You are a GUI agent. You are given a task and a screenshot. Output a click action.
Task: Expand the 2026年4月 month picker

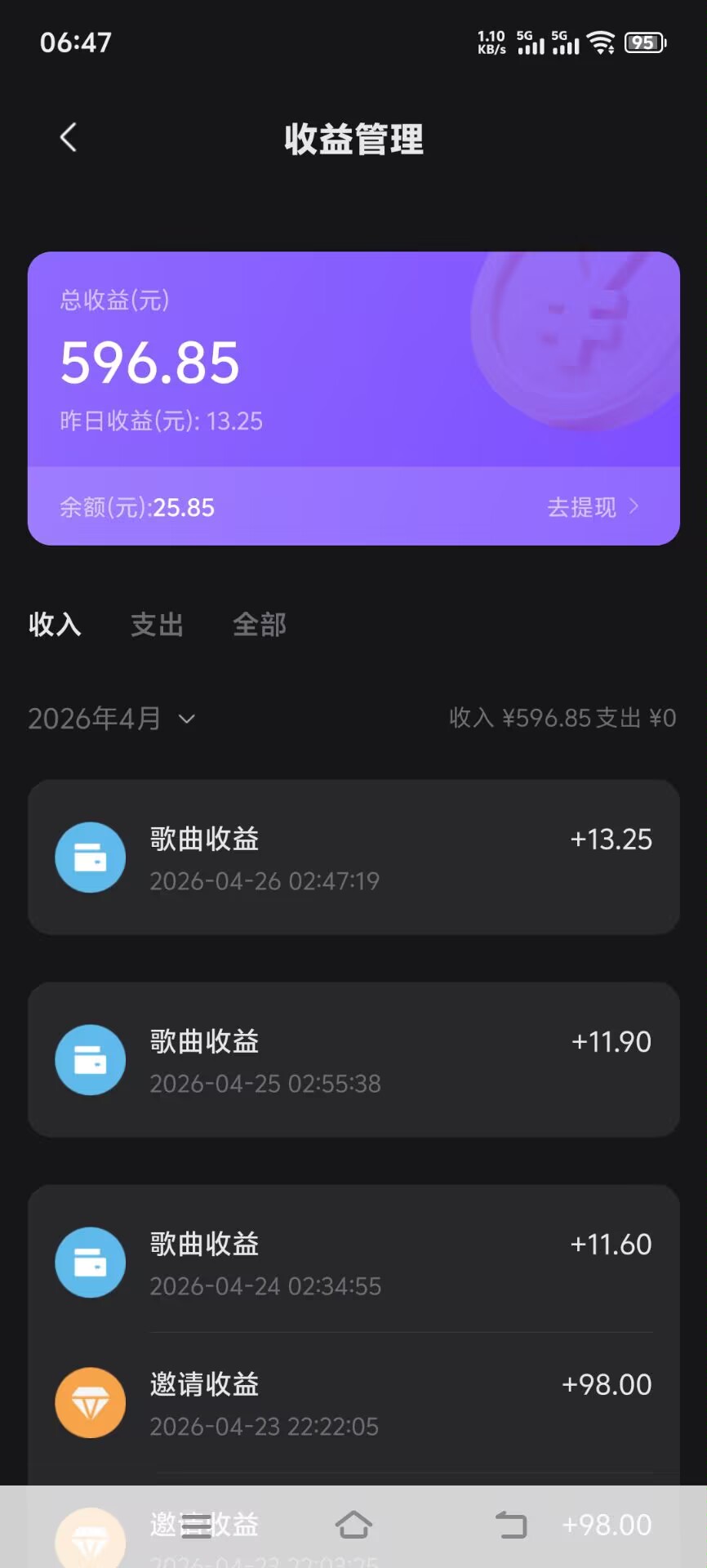coord(112,719)
